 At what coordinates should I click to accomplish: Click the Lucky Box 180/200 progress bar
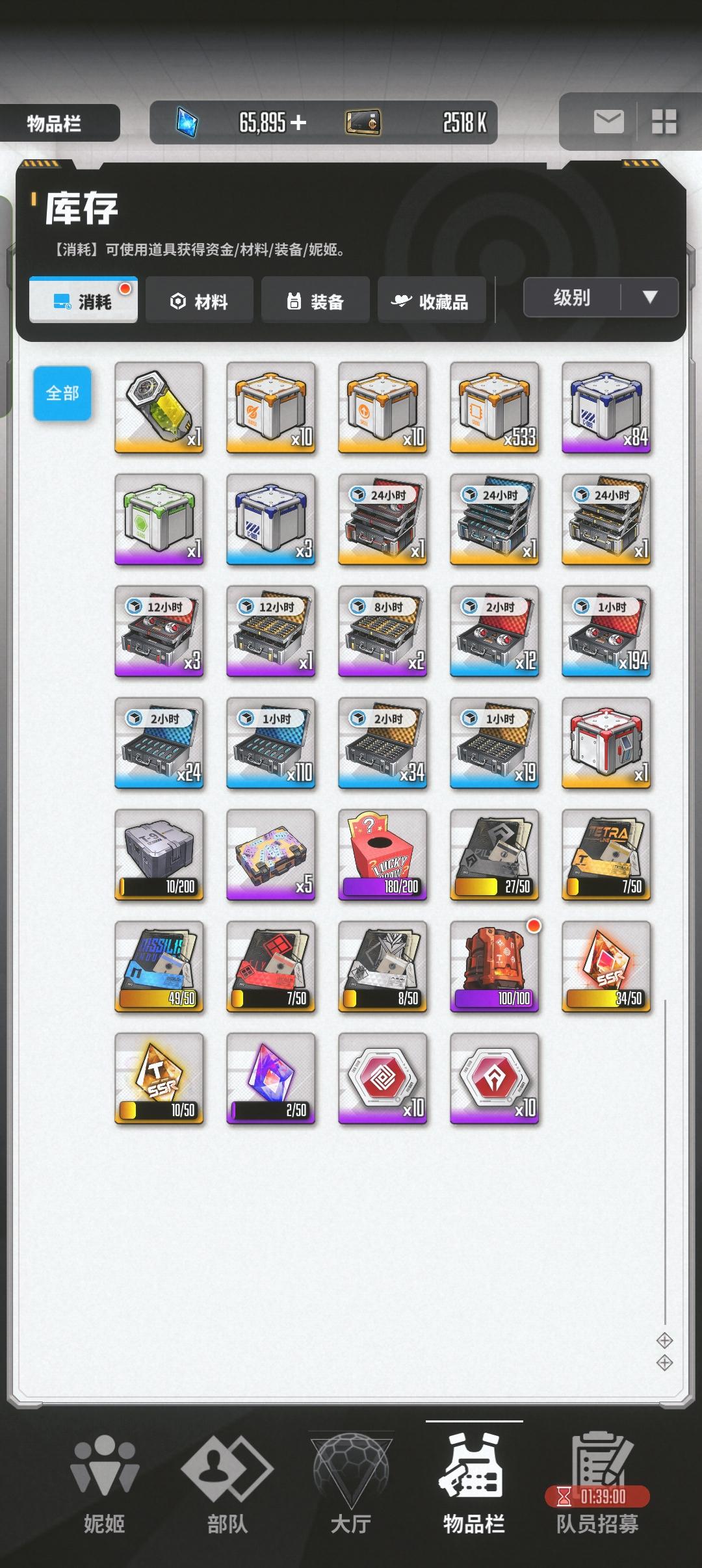click(x=383, y=886)
